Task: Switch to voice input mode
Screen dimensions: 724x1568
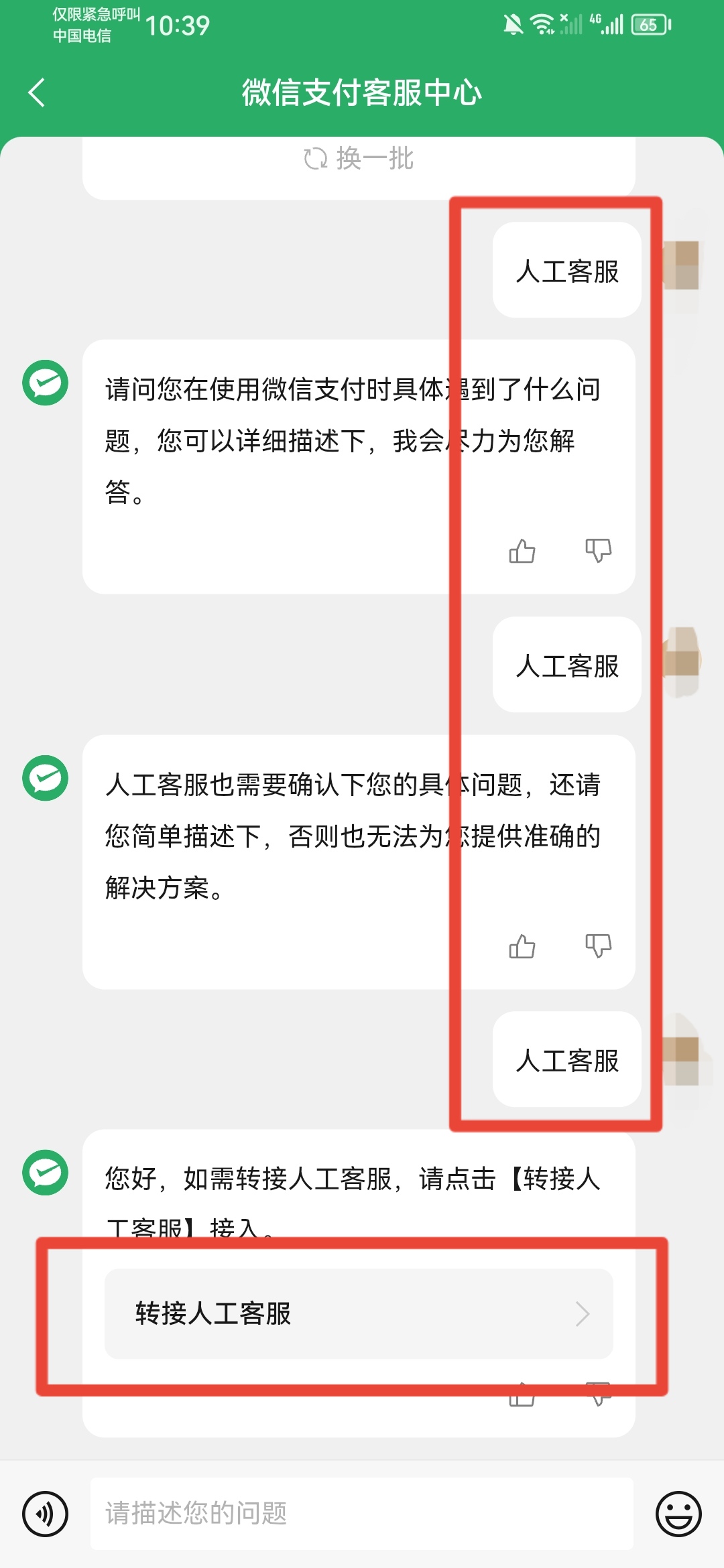Action: [x=45, y=1514]
